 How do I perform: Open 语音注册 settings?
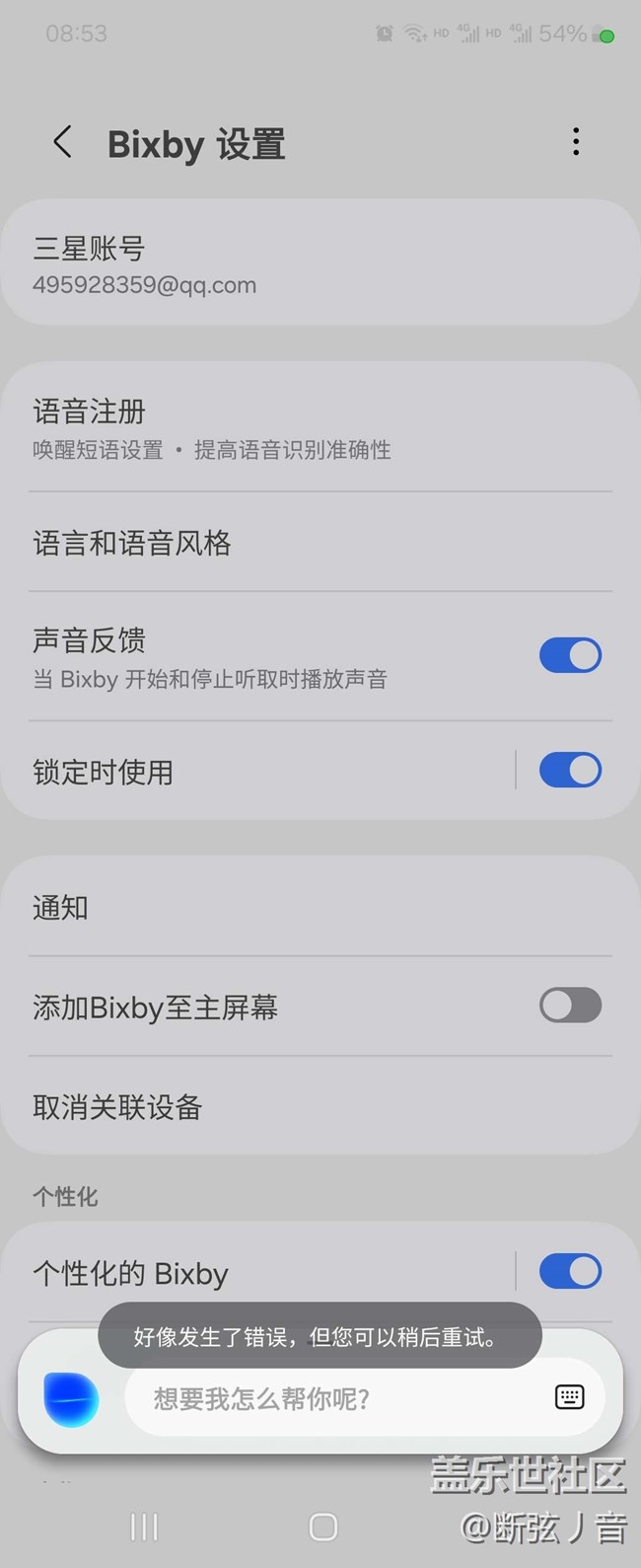tap(320, 429)
